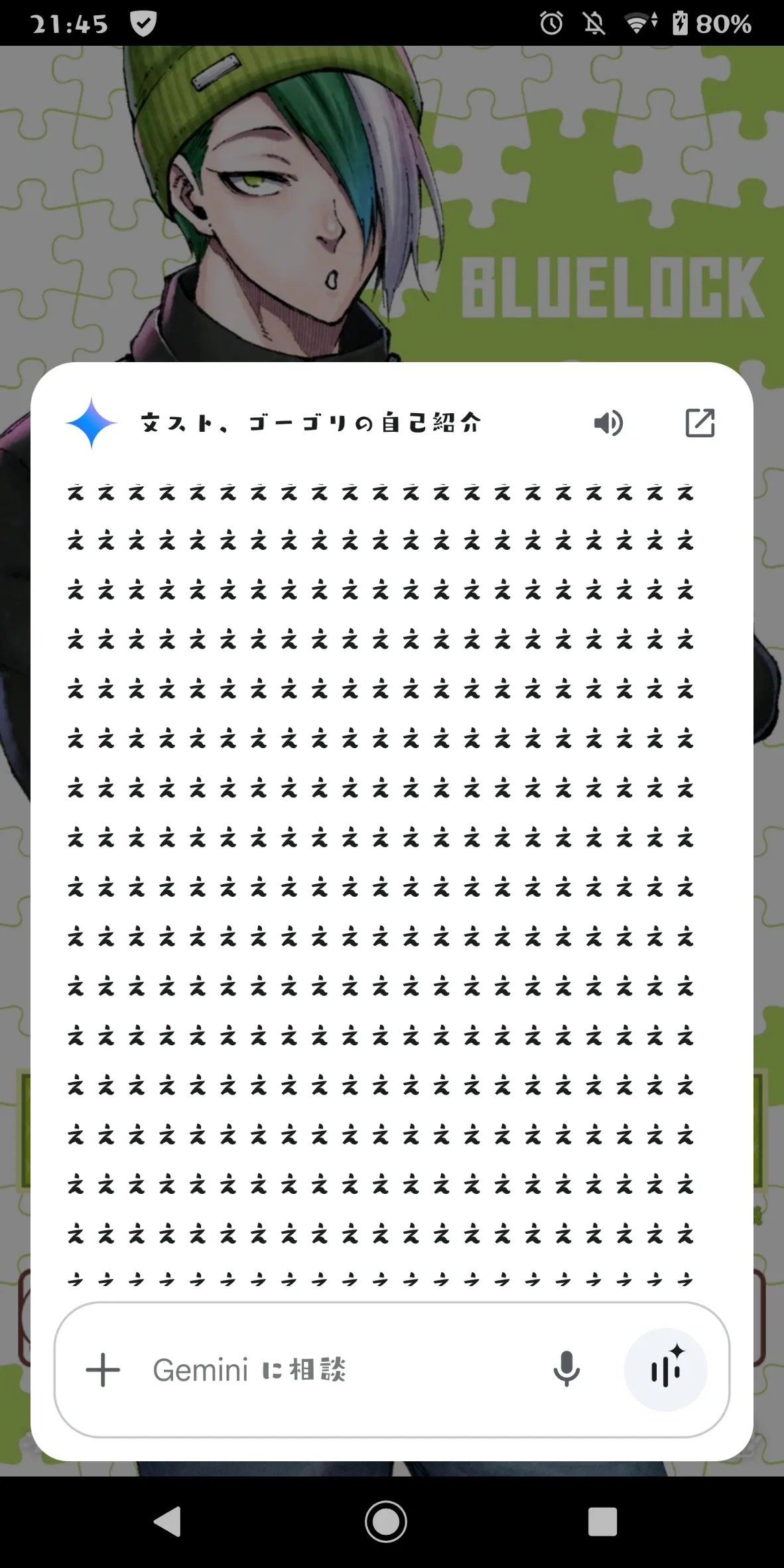Start voice input with the microphone

coord(566,1370)
